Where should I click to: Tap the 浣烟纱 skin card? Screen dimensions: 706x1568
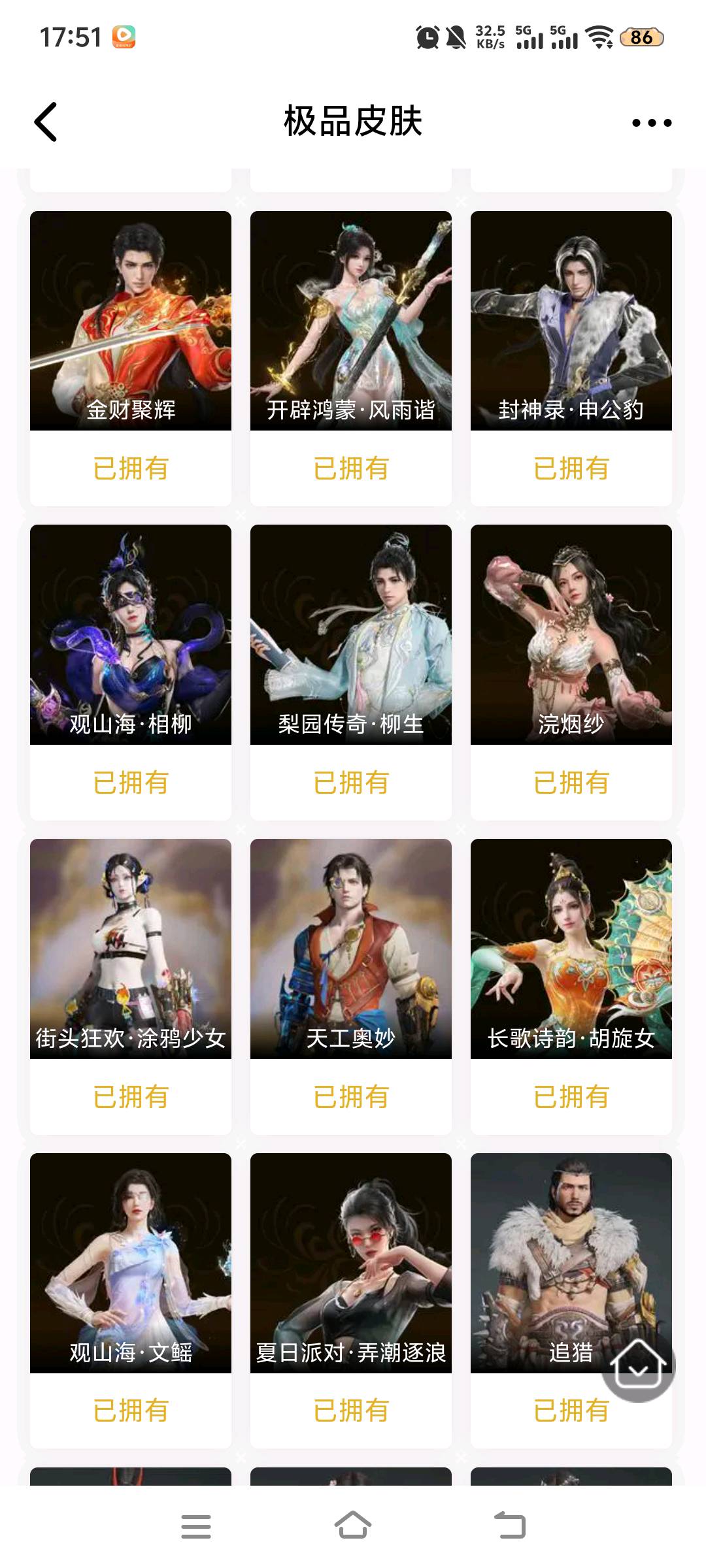coord(571,635)
